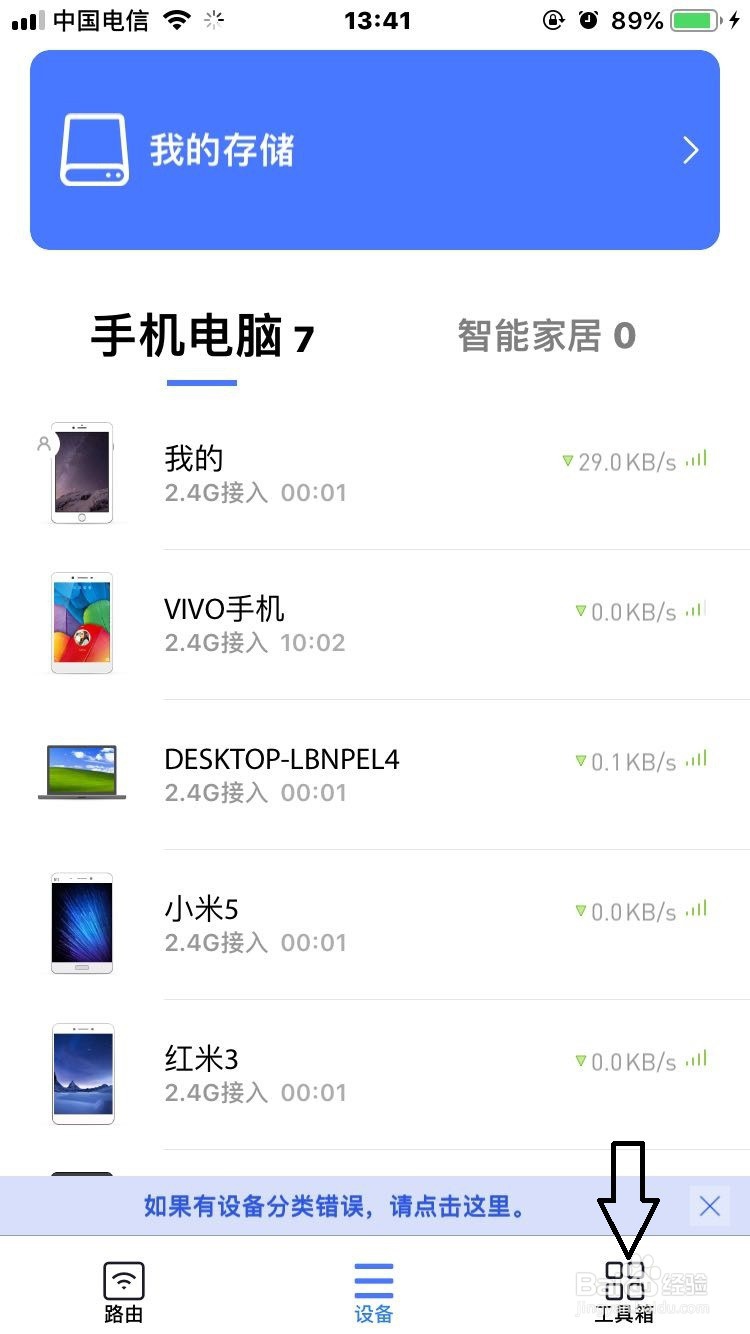Open the 我的存储 detail arrow
Image resolution: width=750 pixels, height=1334 pixels.
click(x=689, y=150)
